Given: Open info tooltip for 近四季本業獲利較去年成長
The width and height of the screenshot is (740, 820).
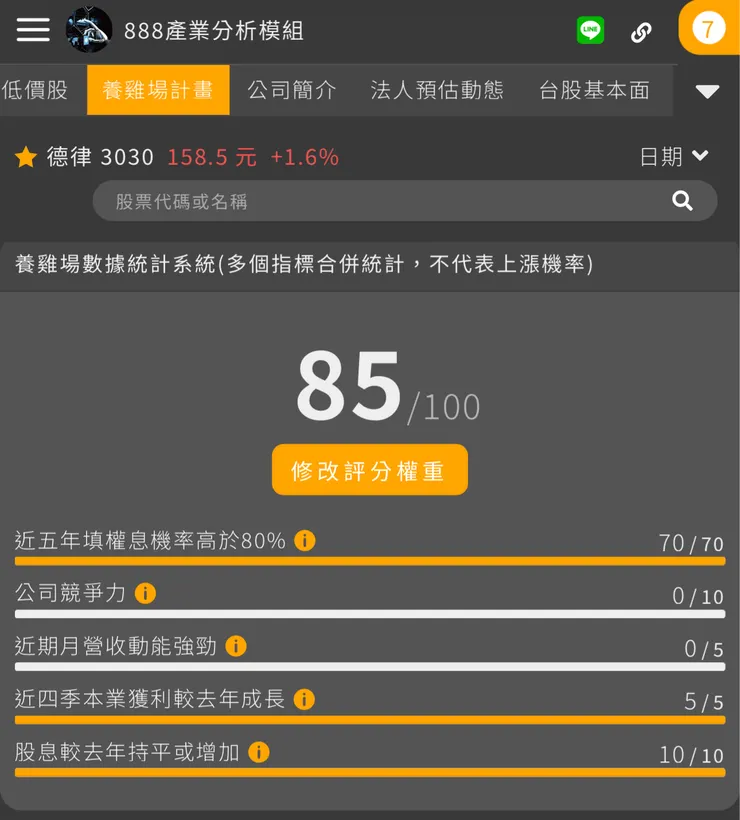Looking at the screenshot, I should 309,700.
